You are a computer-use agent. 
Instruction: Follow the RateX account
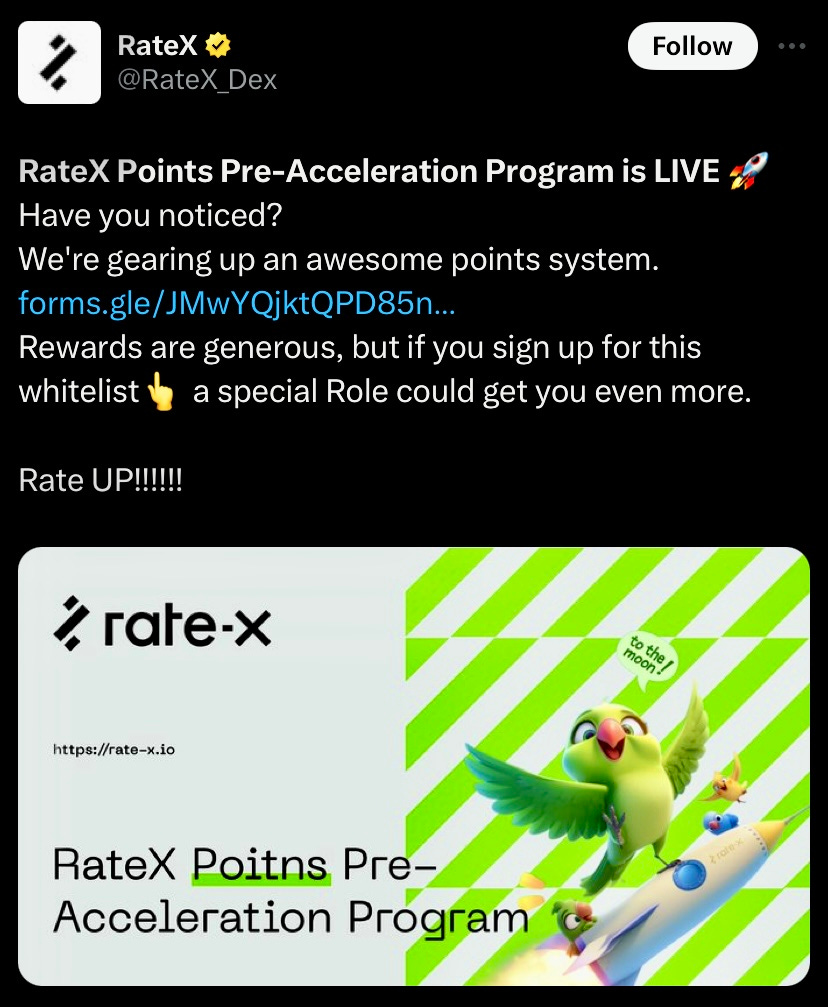692,46
